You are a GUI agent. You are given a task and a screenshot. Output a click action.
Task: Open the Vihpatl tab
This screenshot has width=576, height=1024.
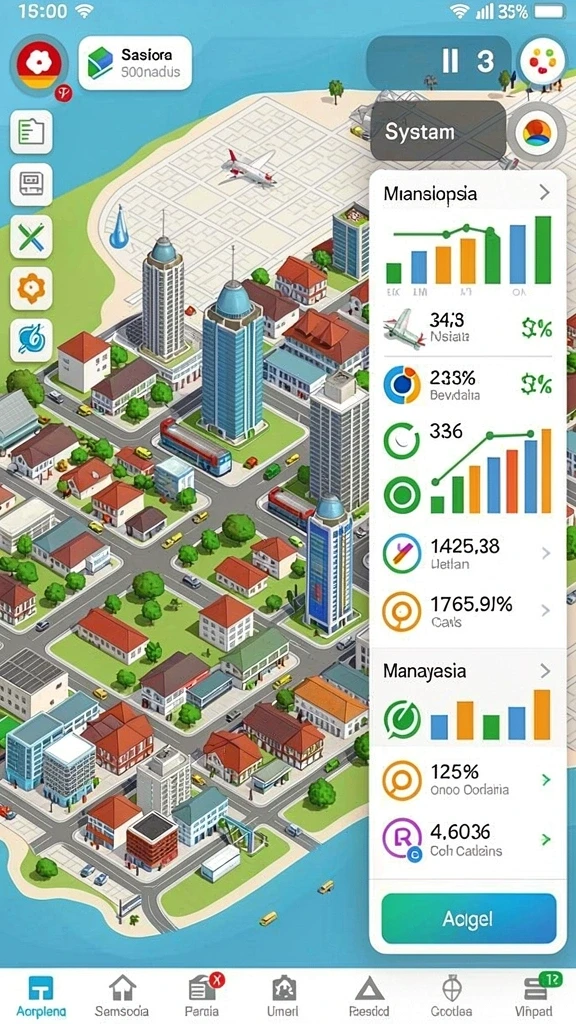coord(535,997)
